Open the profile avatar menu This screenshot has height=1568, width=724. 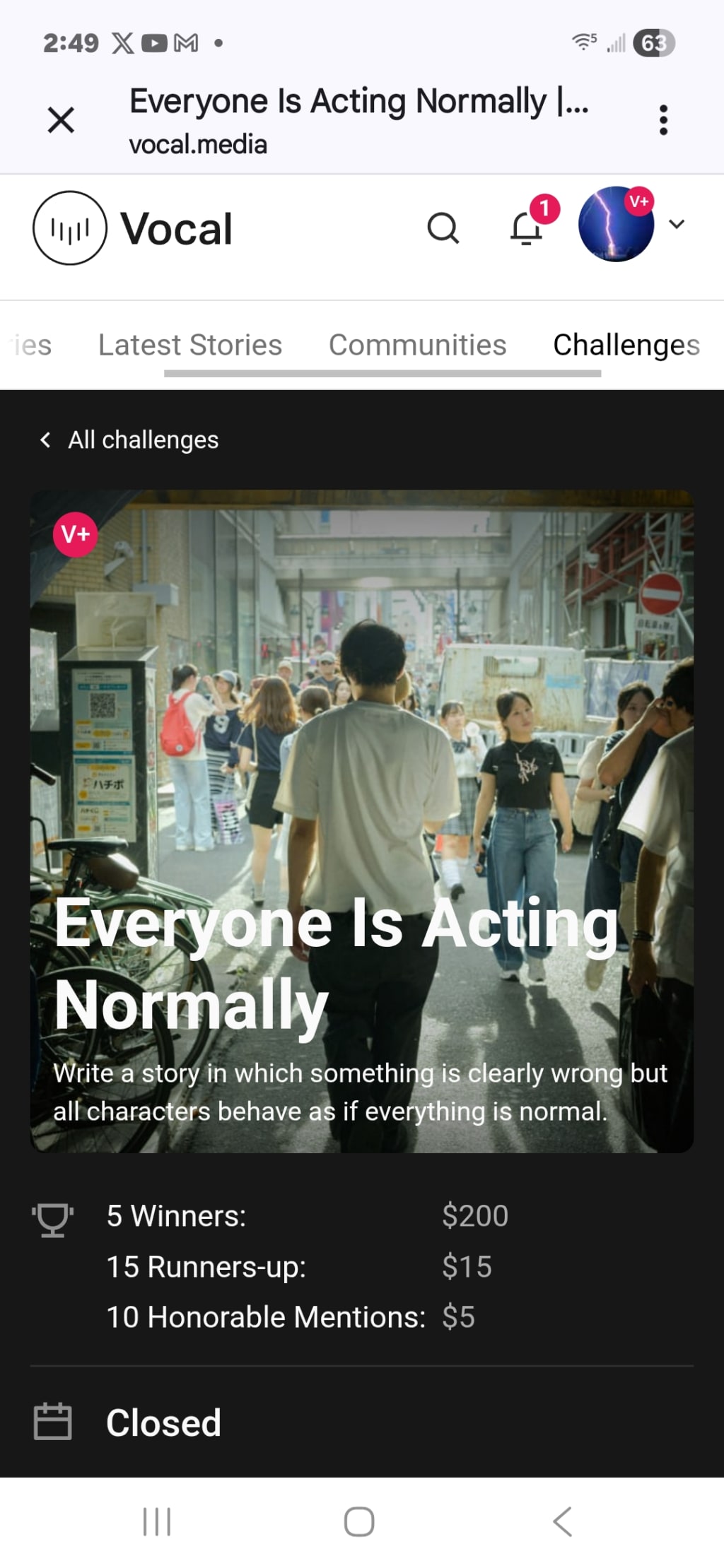617,225
